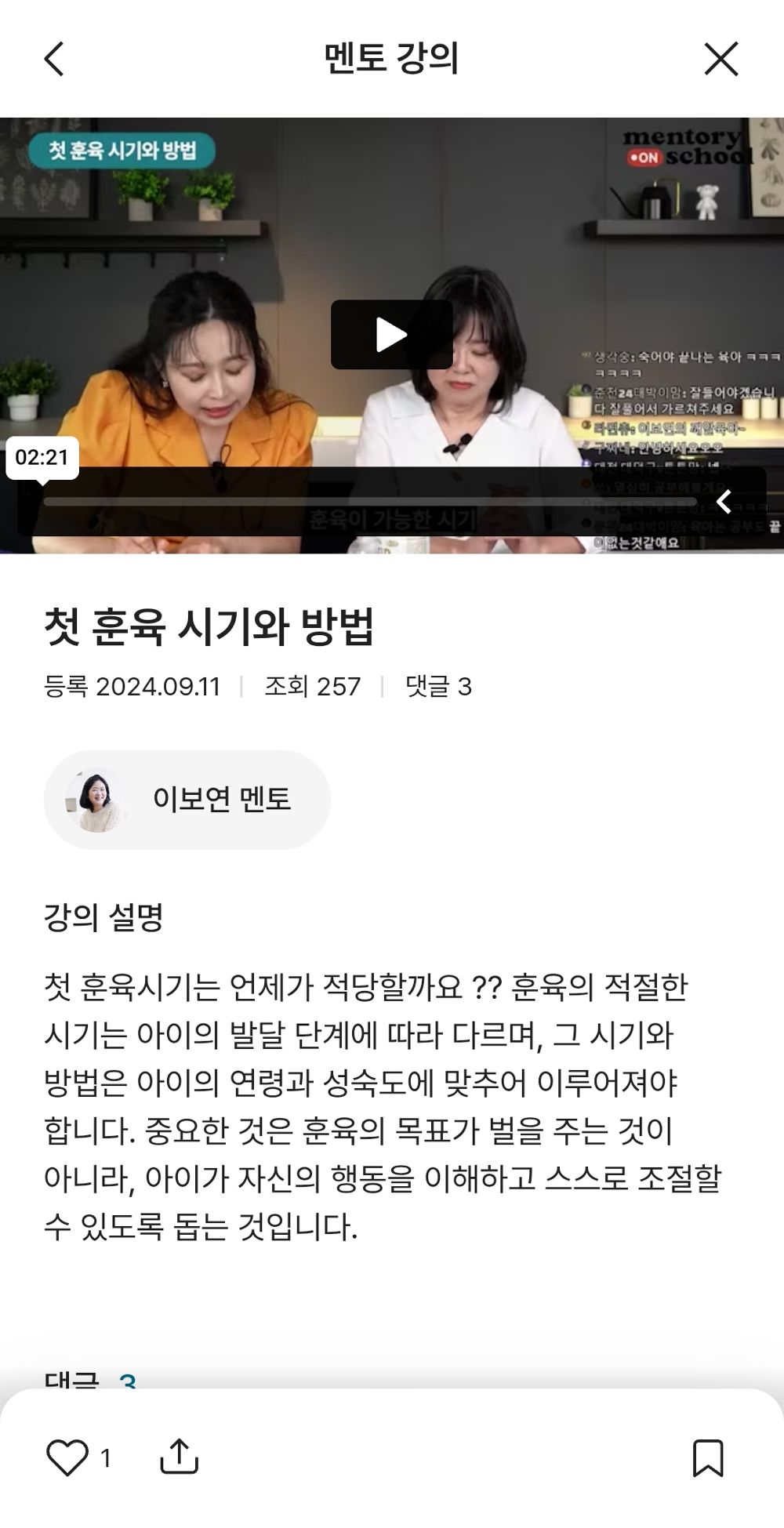784x1528 pixels.
Task: Expand the collapsed video controls chevron
Action: click(724, 500)
